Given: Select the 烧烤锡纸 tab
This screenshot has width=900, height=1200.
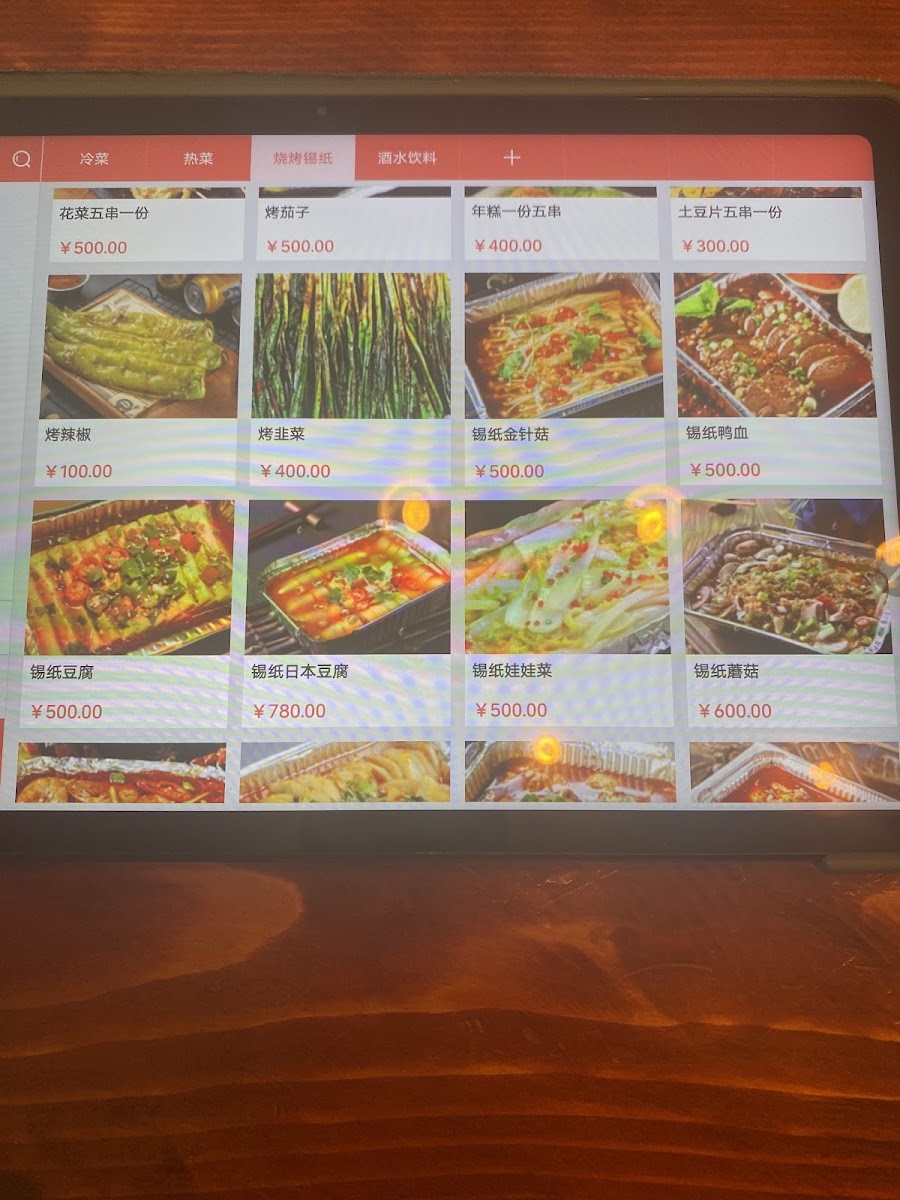Looking at the screenshot, I should pyautogui.click(x=303, y=158).
